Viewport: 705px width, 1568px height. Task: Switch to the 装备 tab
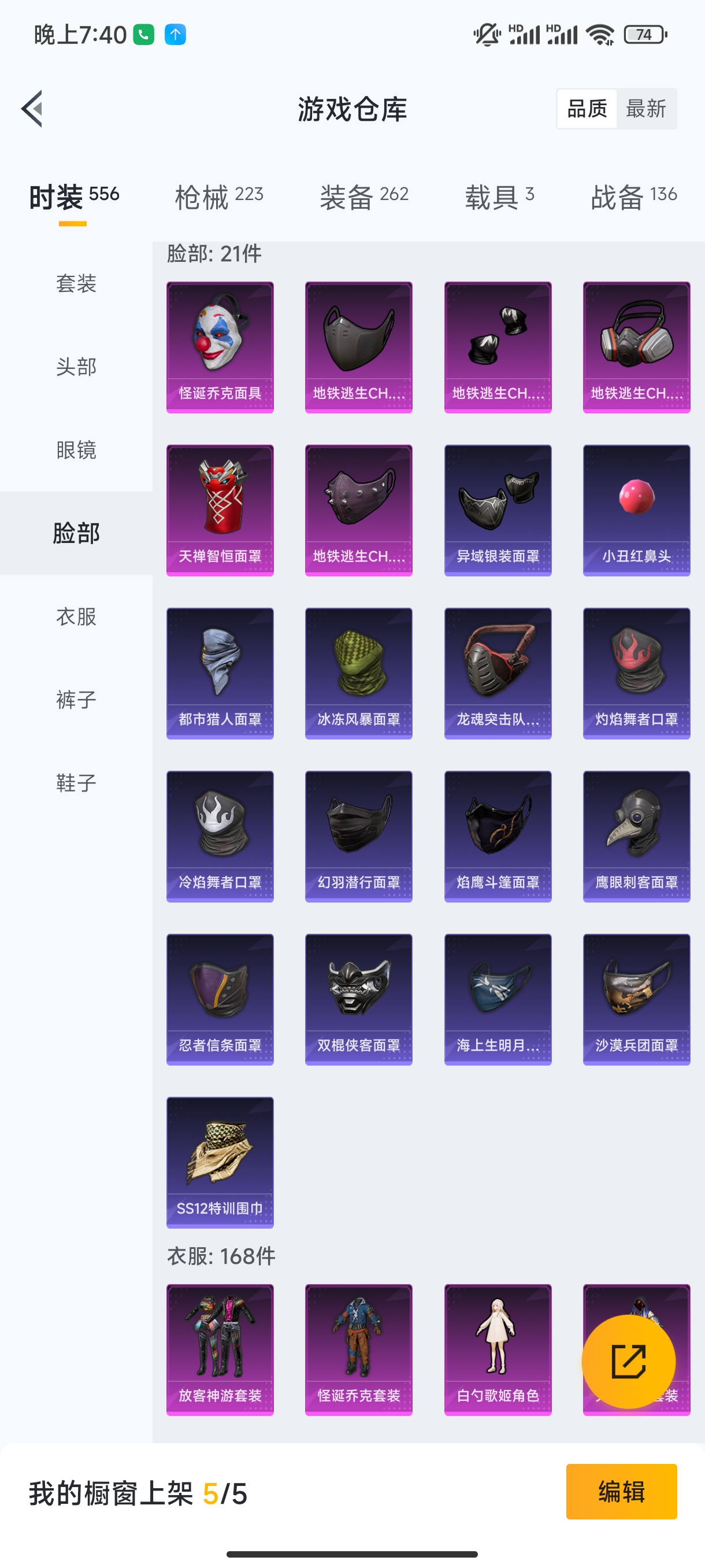click(x=363, y=197)
